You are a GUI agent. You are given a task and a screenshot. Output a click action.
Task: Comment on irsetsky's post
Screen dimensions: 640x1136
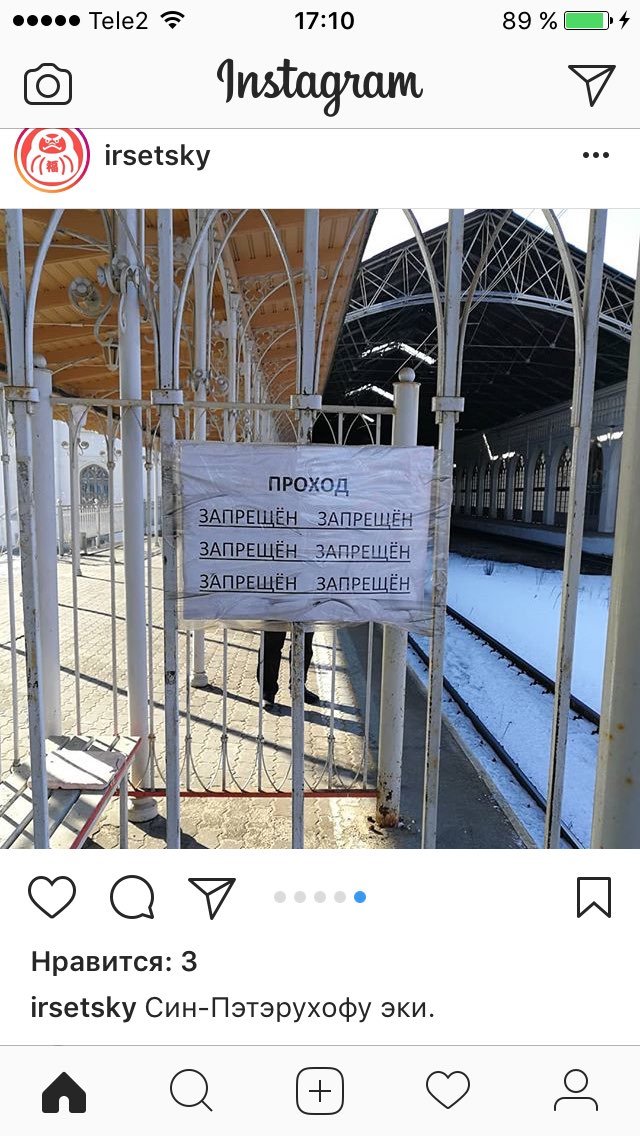coord(132,897)
